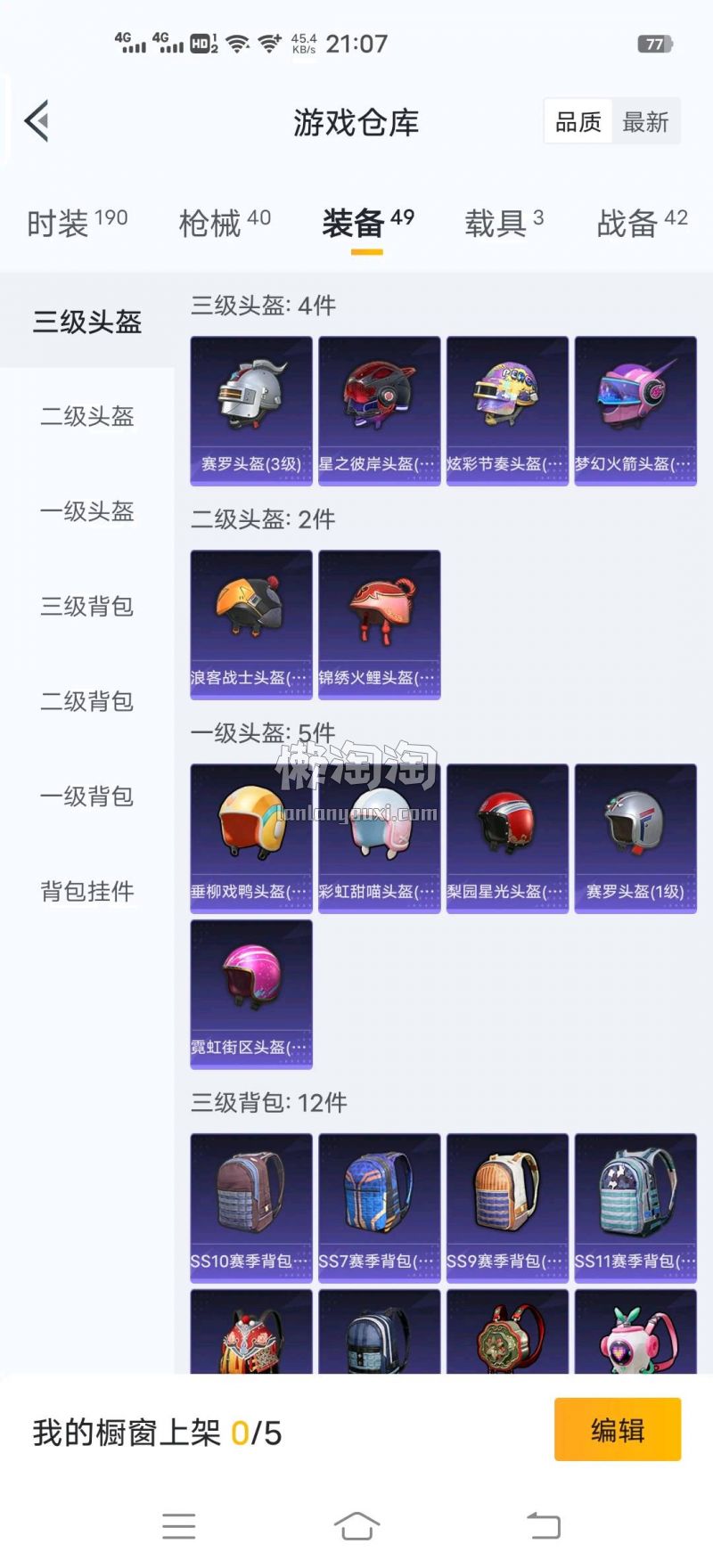Open the 赛罗头盔(3级) item
The image size is (713, 1568).
coord(251,411)
